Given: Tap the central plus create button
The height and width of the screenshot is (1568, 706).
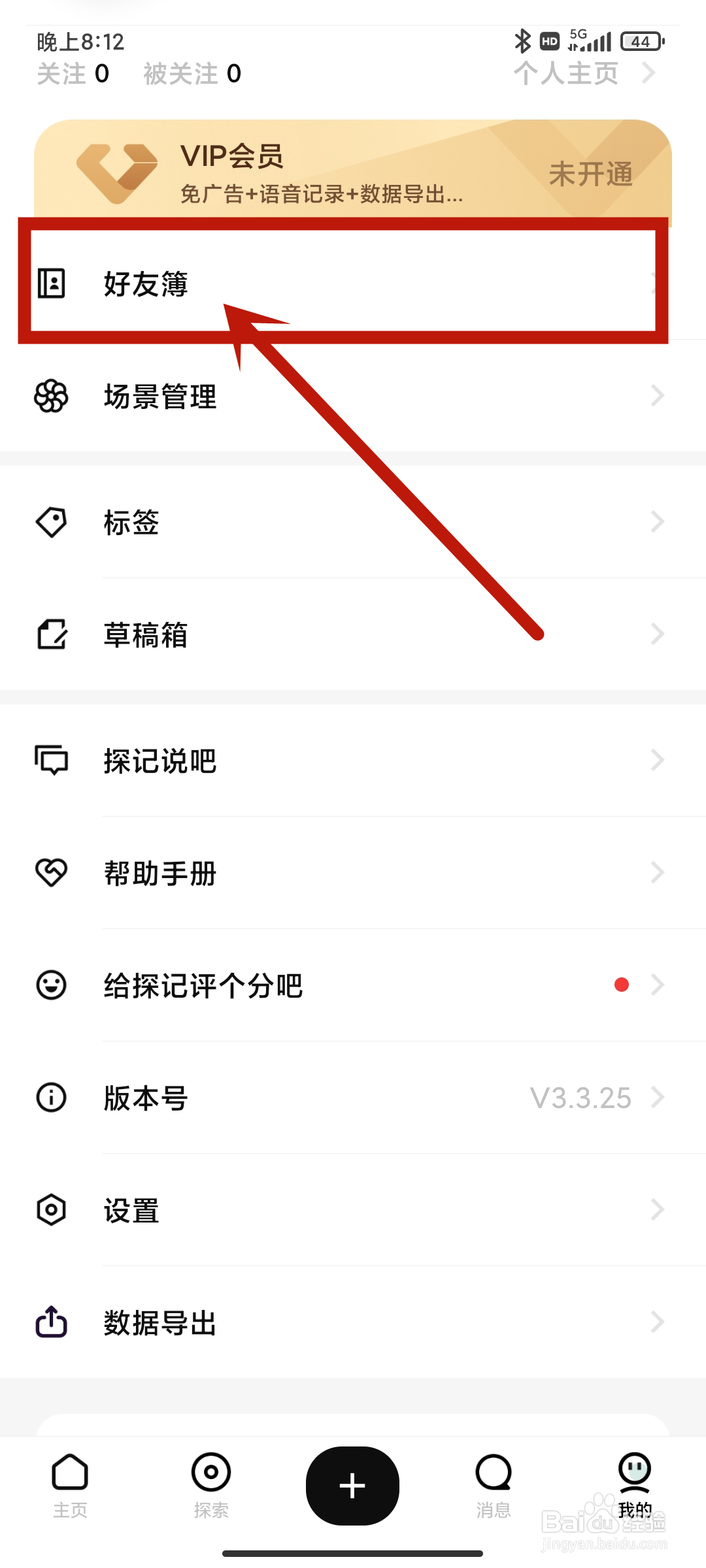Looking at the screenshot, I should tap(352, 1486).
